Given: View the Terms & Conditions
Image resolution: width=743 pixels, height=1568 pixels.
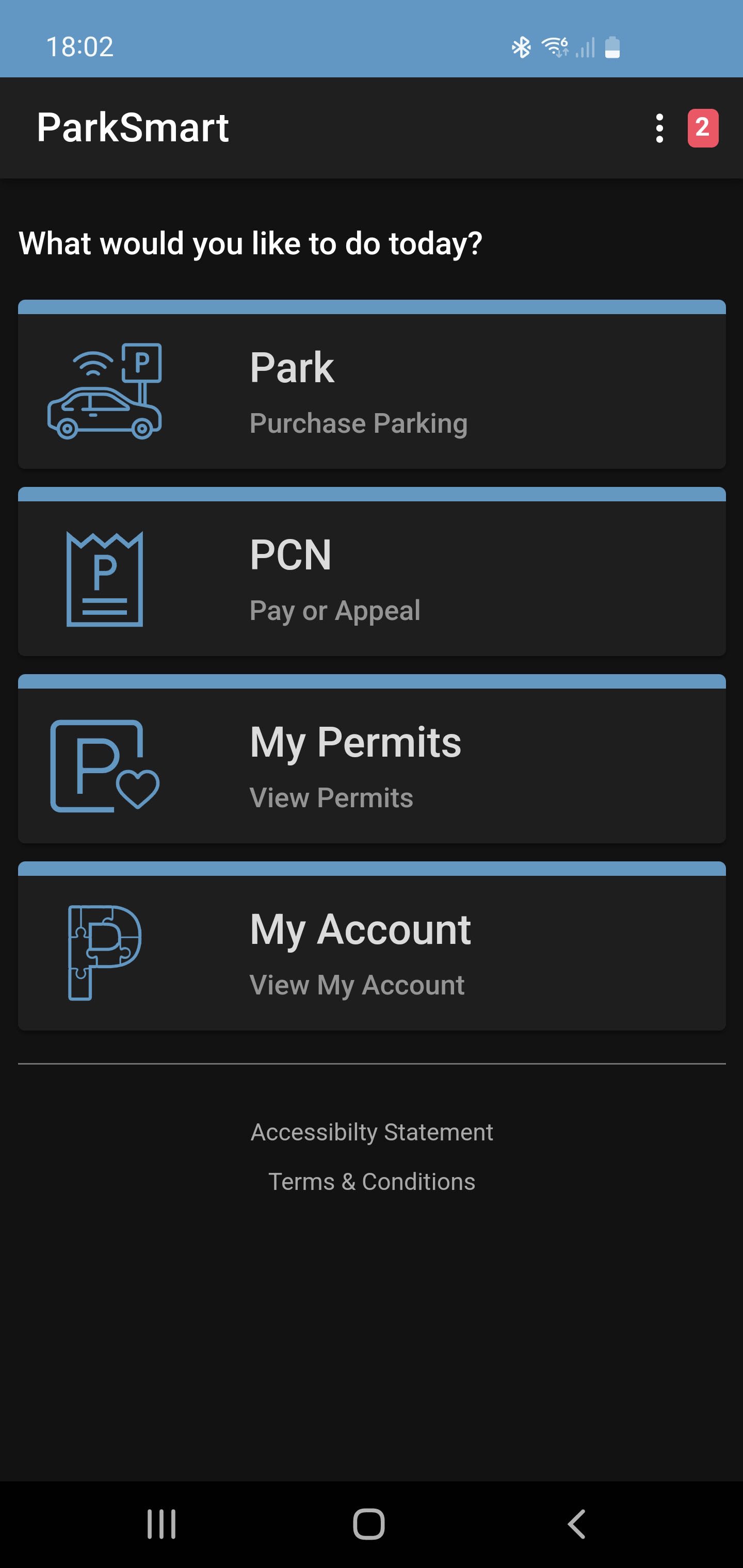Looking at the screenshot, I should [x=372, y=1182].
